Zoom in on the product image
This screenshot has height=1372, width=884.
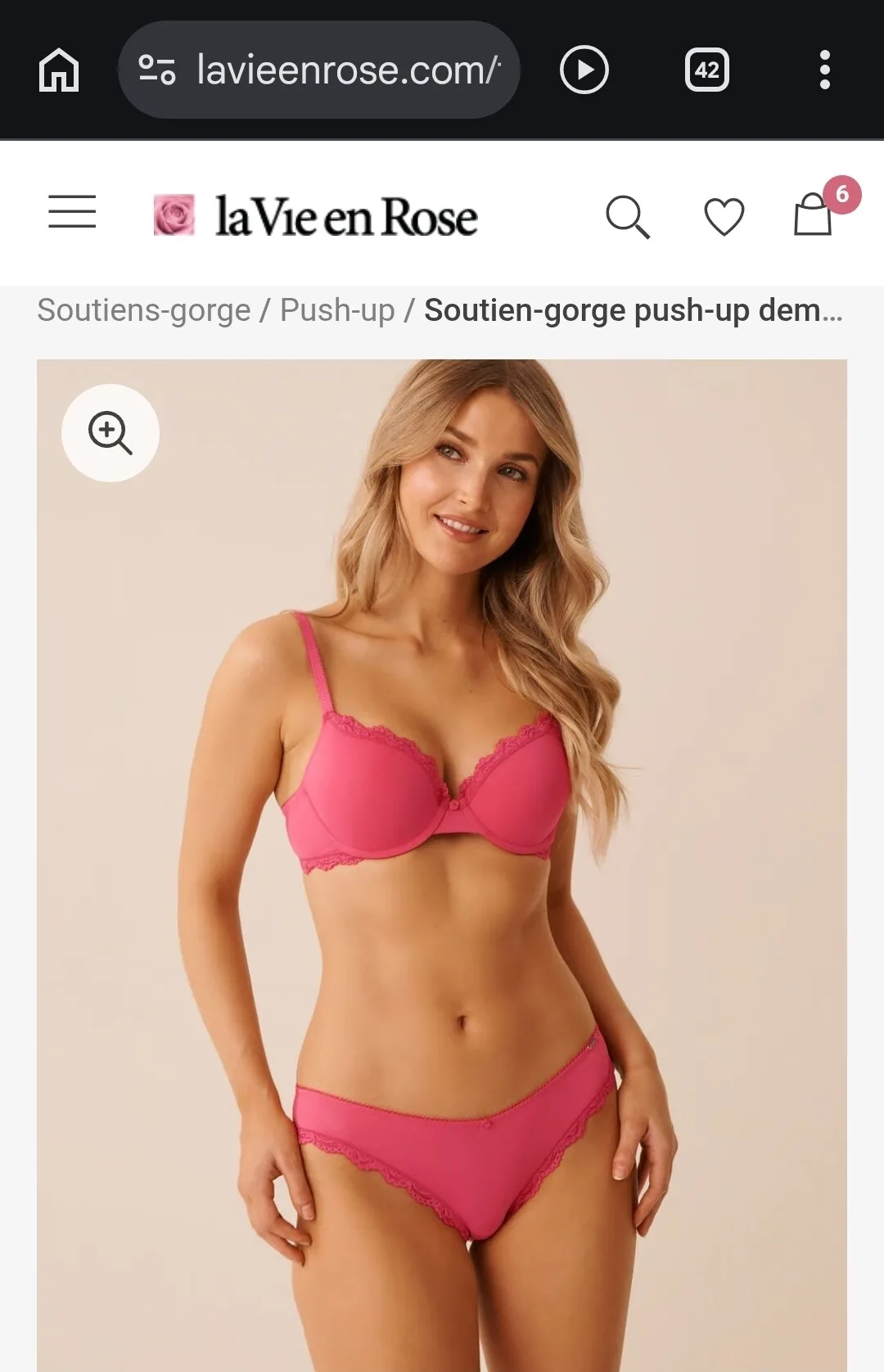click(x=110, y=433)
